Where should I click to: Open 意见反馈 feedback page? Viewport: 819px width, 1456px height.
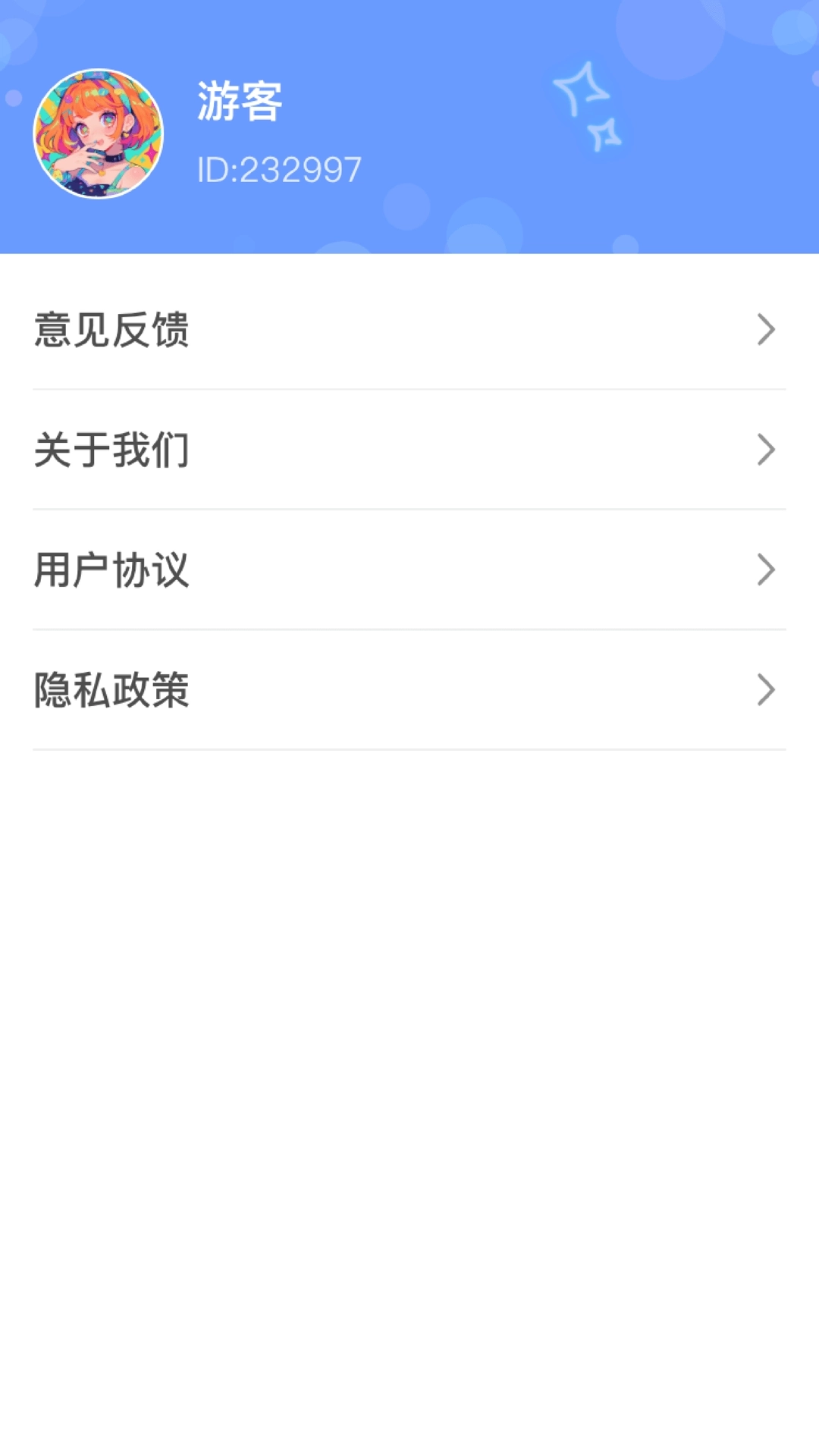pos(112,329)
